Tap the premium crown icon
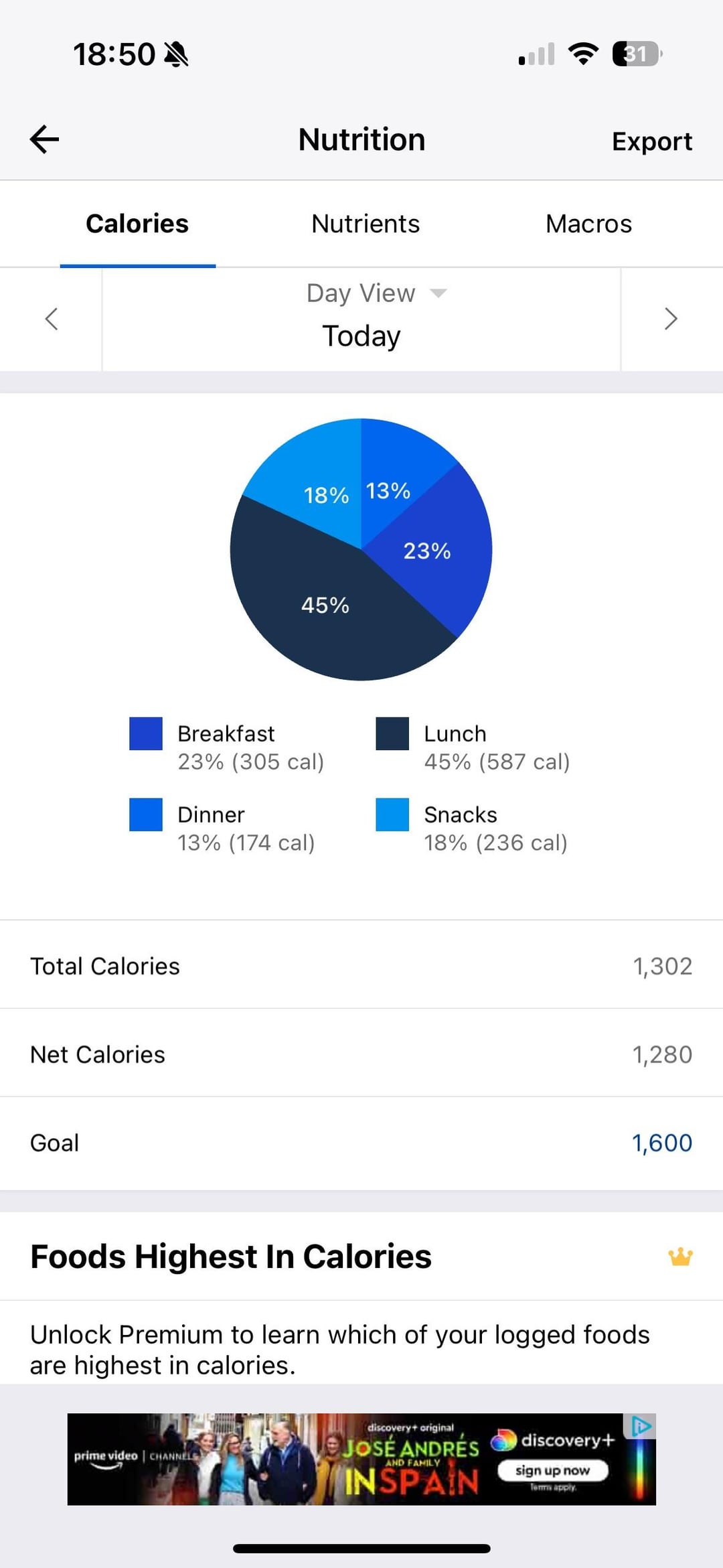 pyautogui.click(x=680, y=1257)
